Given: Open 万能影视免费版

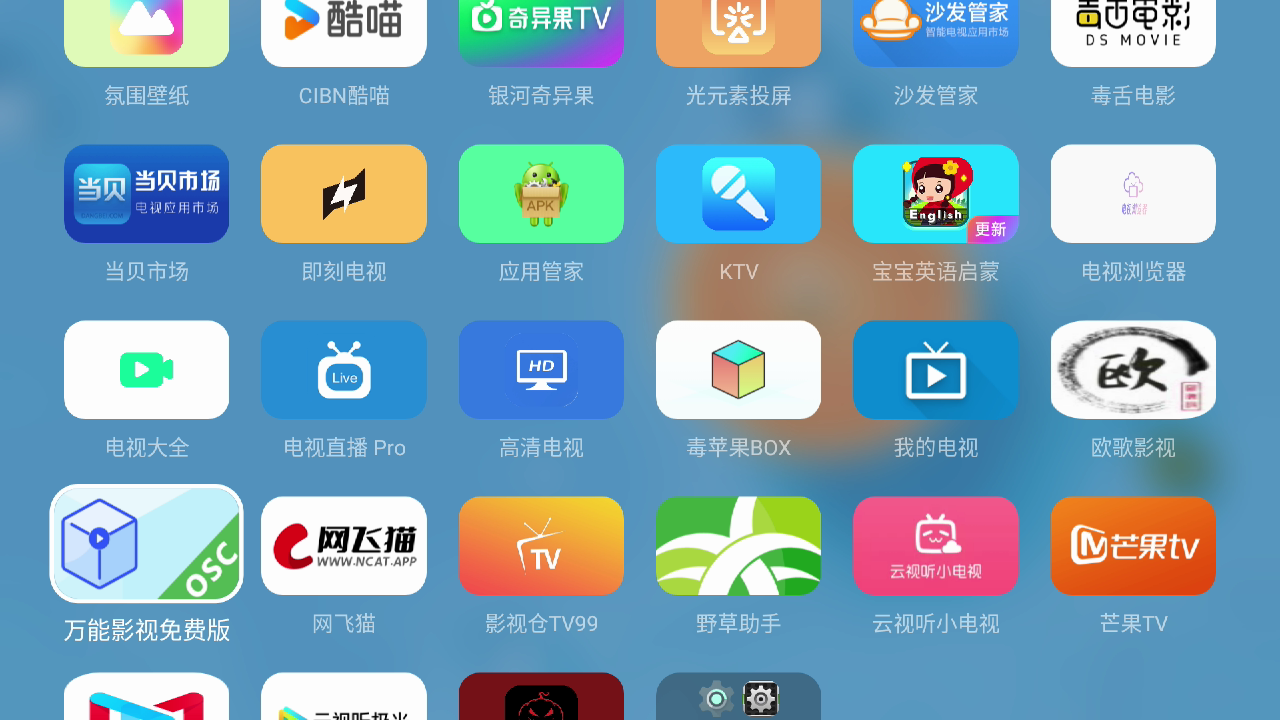Looking at the screenshot, I should point(146,545).
